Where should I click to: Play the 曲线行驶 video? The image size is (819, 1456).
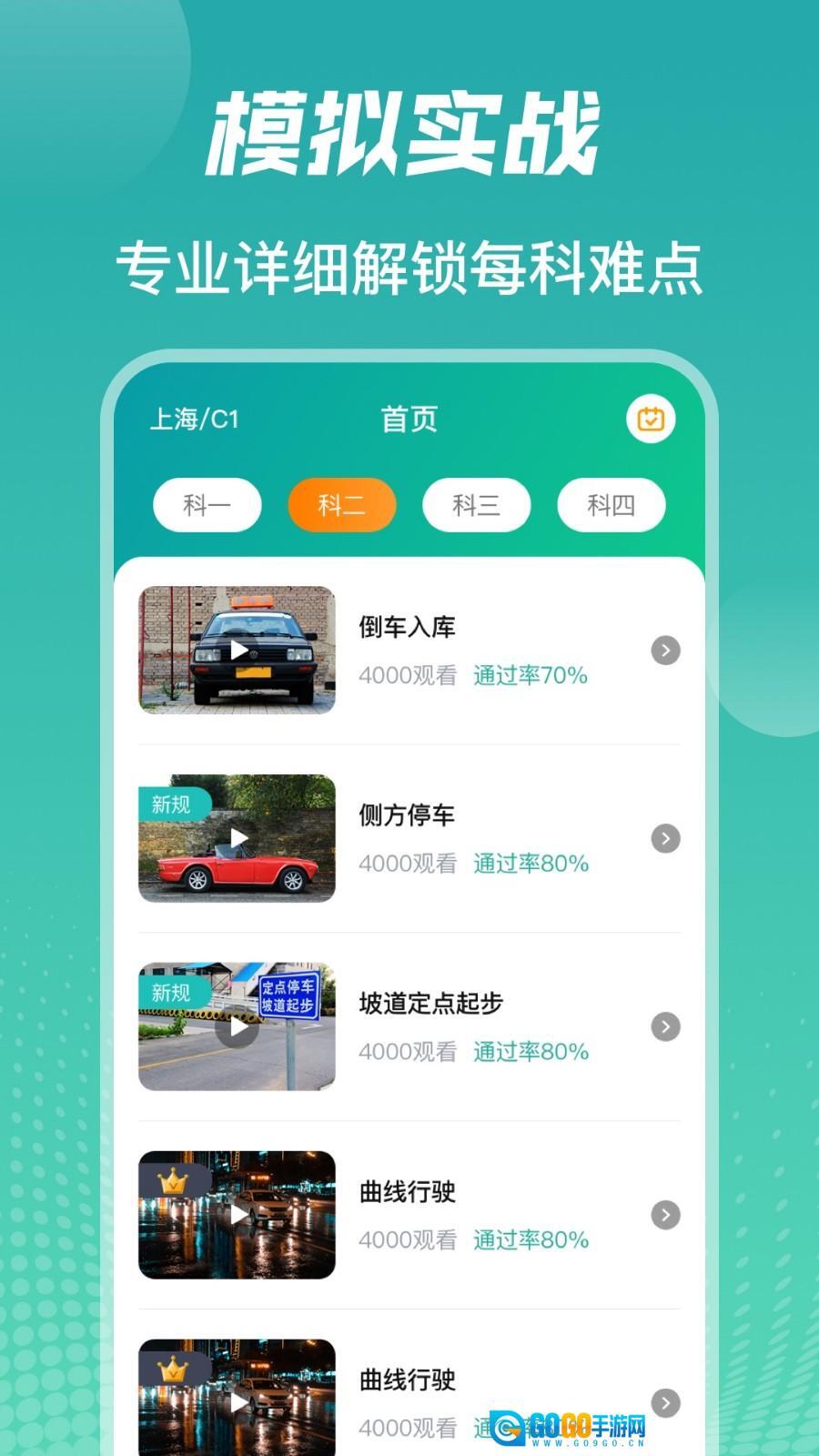(237, 1215)
